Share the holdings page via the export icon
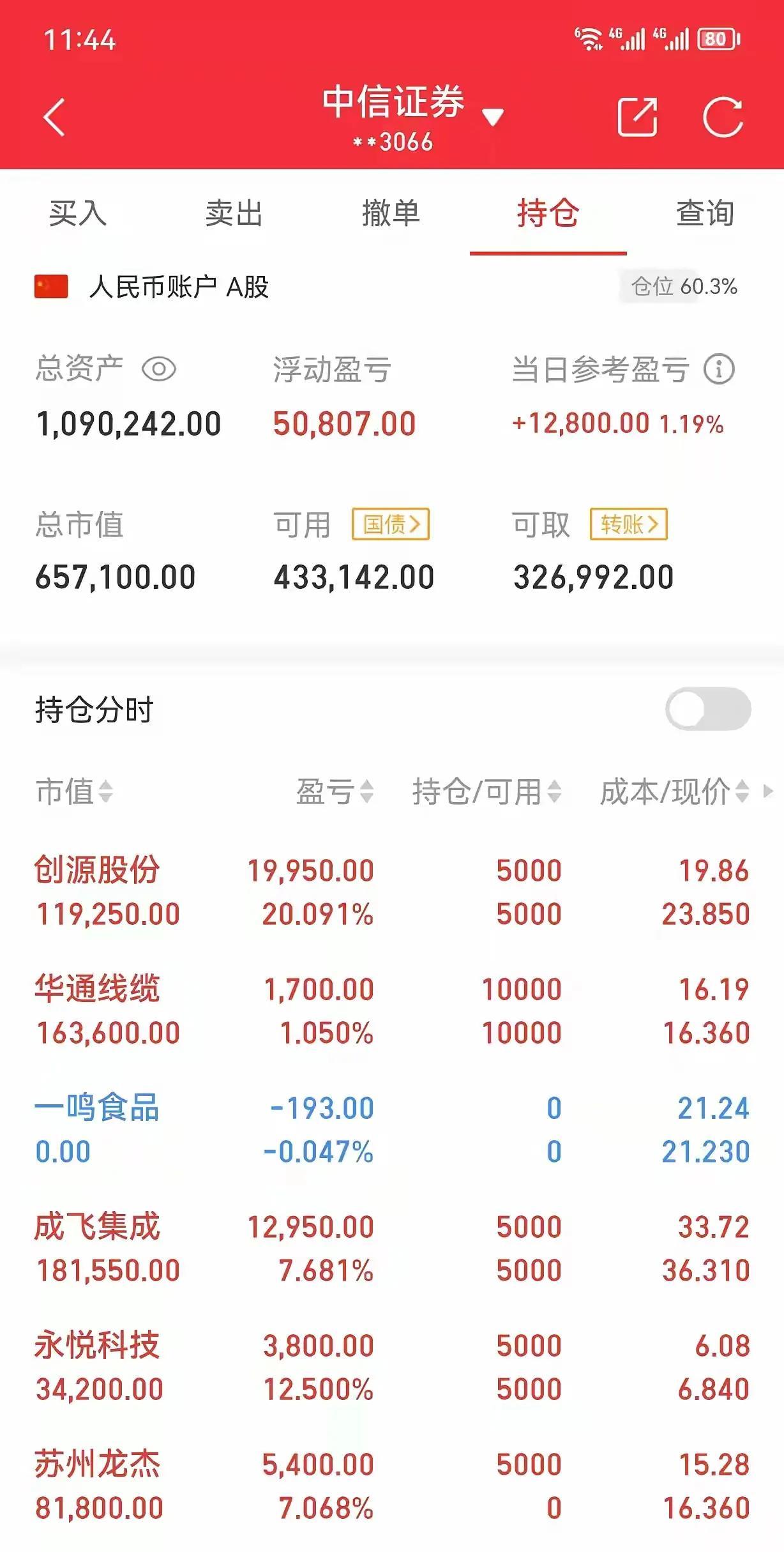The height and width of the screenshot is (1552, 784). click(637, 117)
